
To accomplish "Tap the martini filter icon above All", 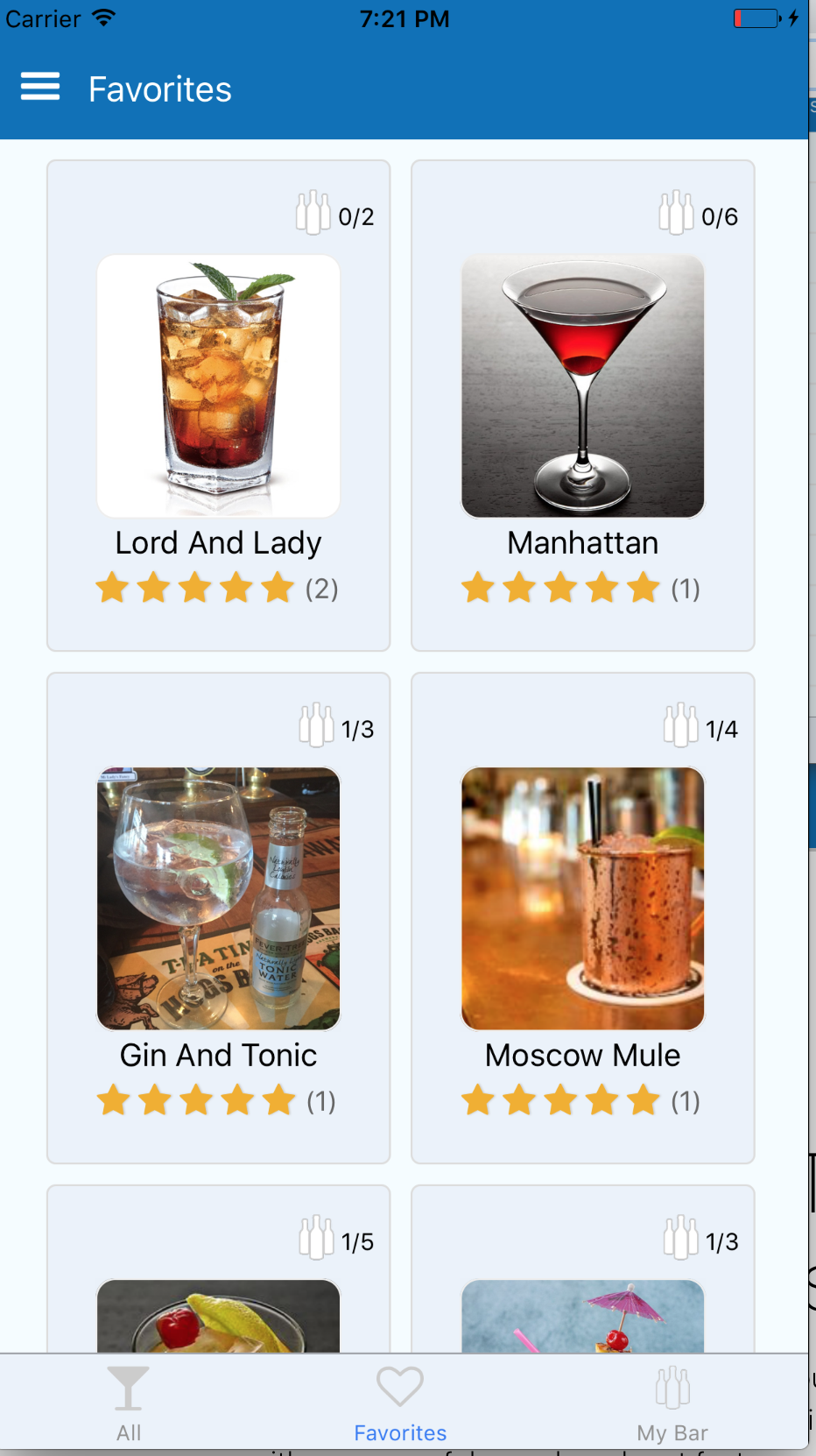I will tap(128, 1389).
